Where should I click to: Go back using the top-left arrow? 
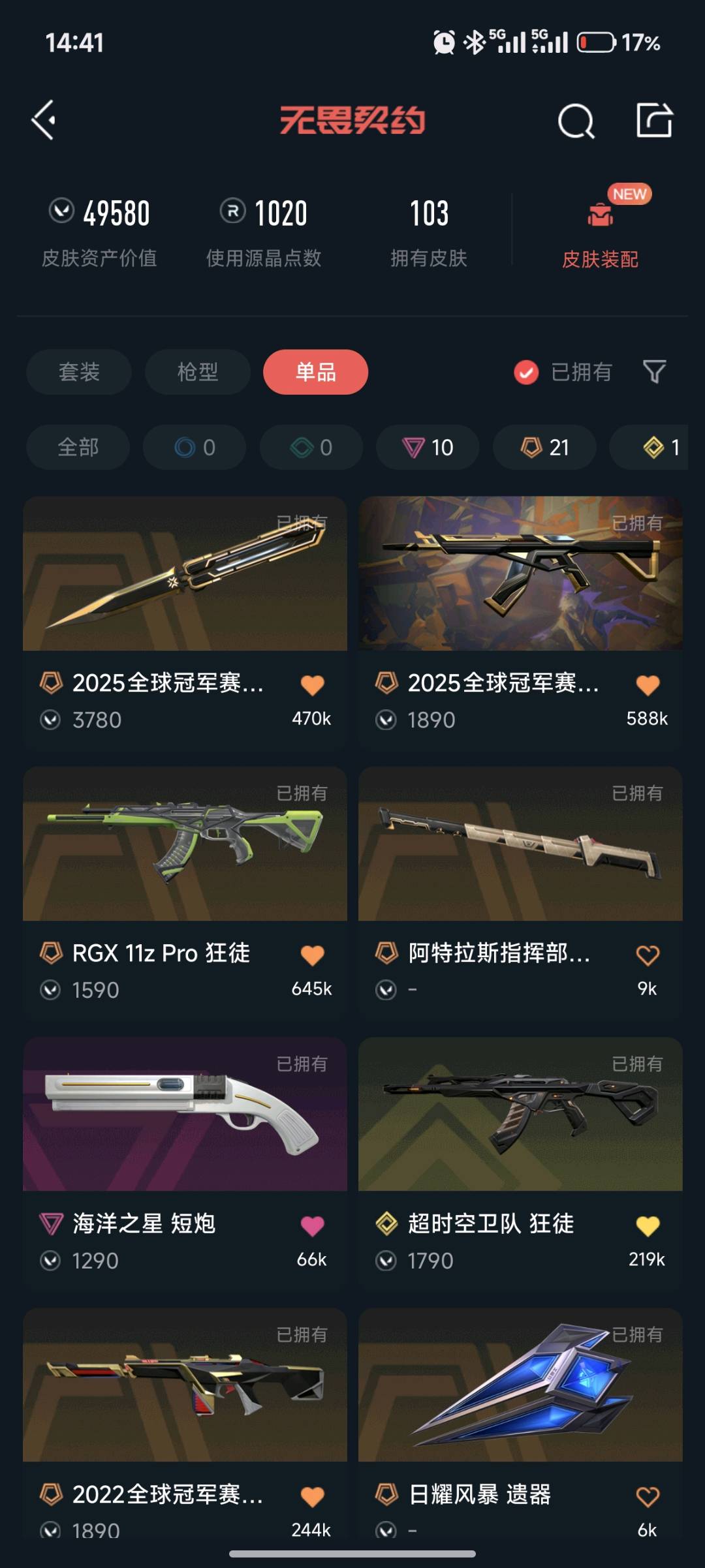(44, 120)
